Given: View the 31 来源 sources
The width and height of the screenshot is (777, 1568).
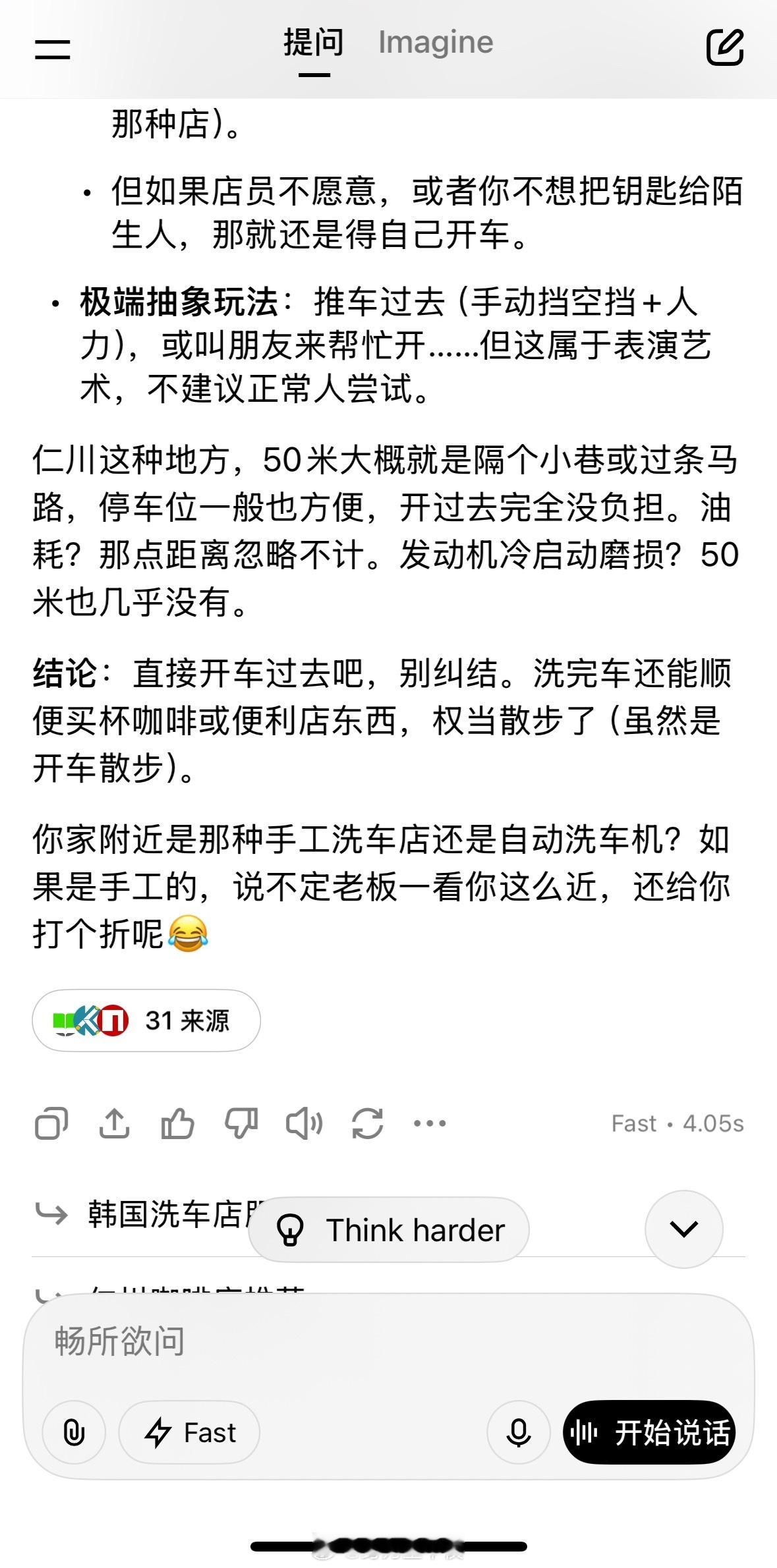Looking at the screenshot, I should pyautogui.click(x=146, y=1020).
